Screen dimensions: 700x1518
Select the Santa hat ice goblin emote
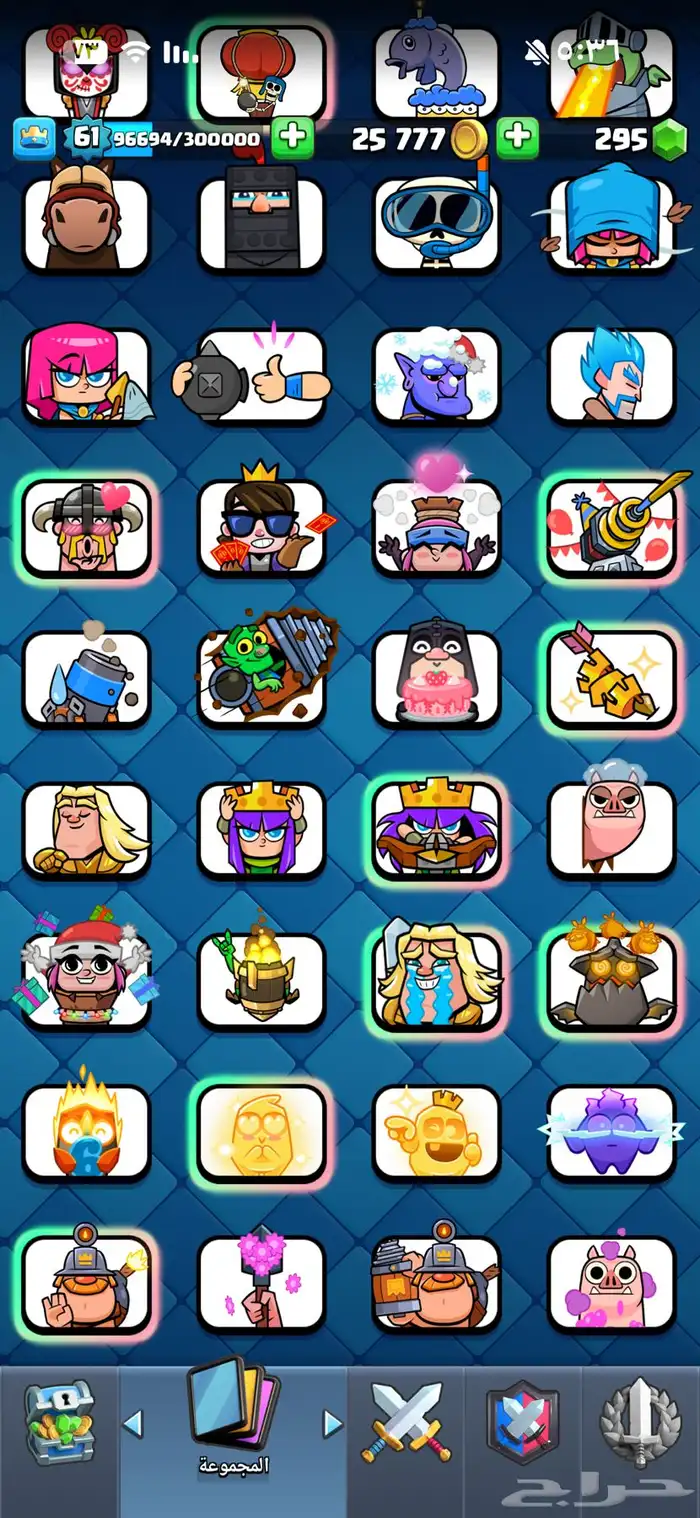click(437, 377)
